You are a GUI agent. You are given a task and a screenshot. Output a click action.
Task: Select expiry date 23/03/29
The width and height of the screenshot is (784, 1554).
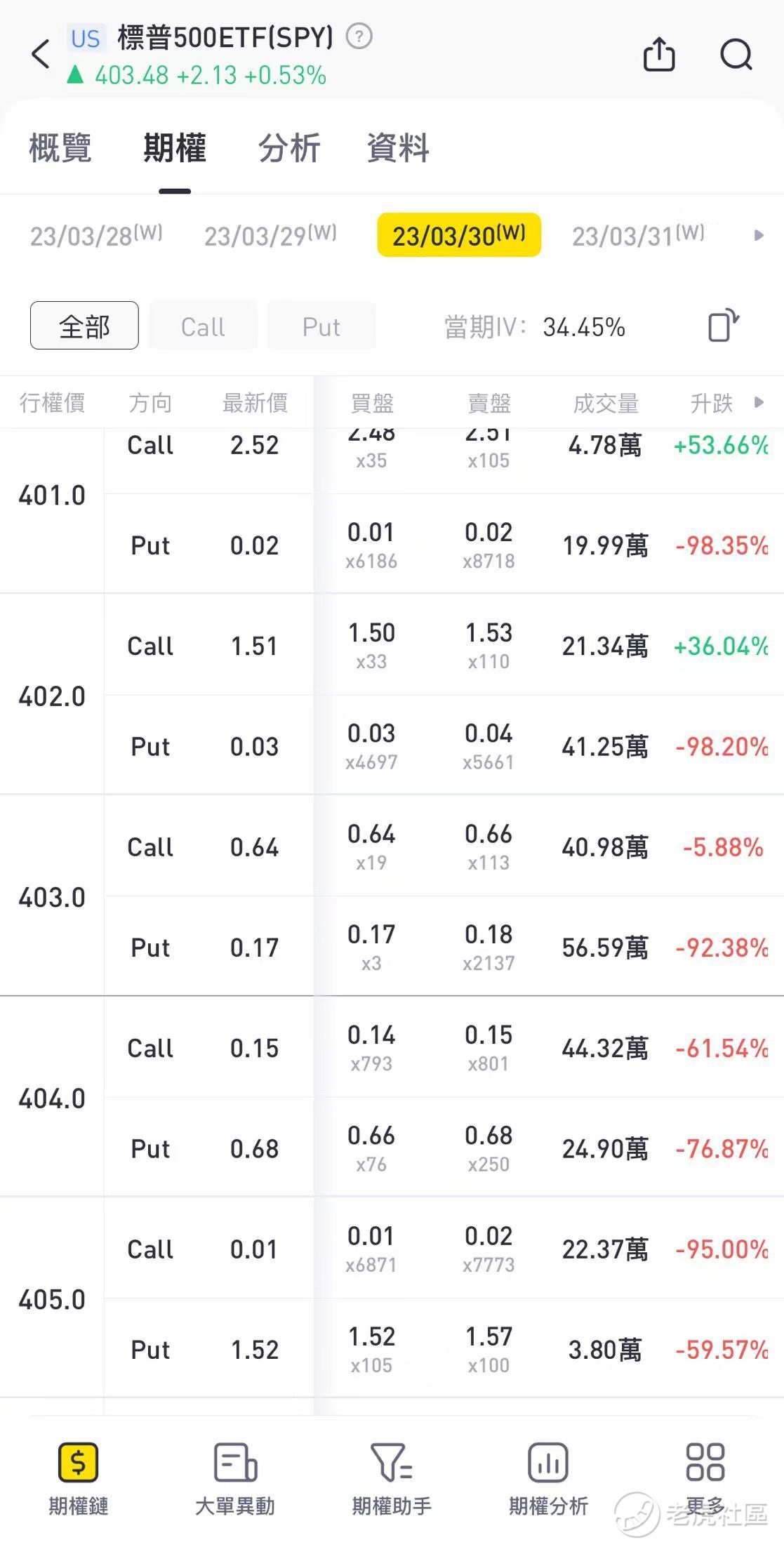coord(270,235)
